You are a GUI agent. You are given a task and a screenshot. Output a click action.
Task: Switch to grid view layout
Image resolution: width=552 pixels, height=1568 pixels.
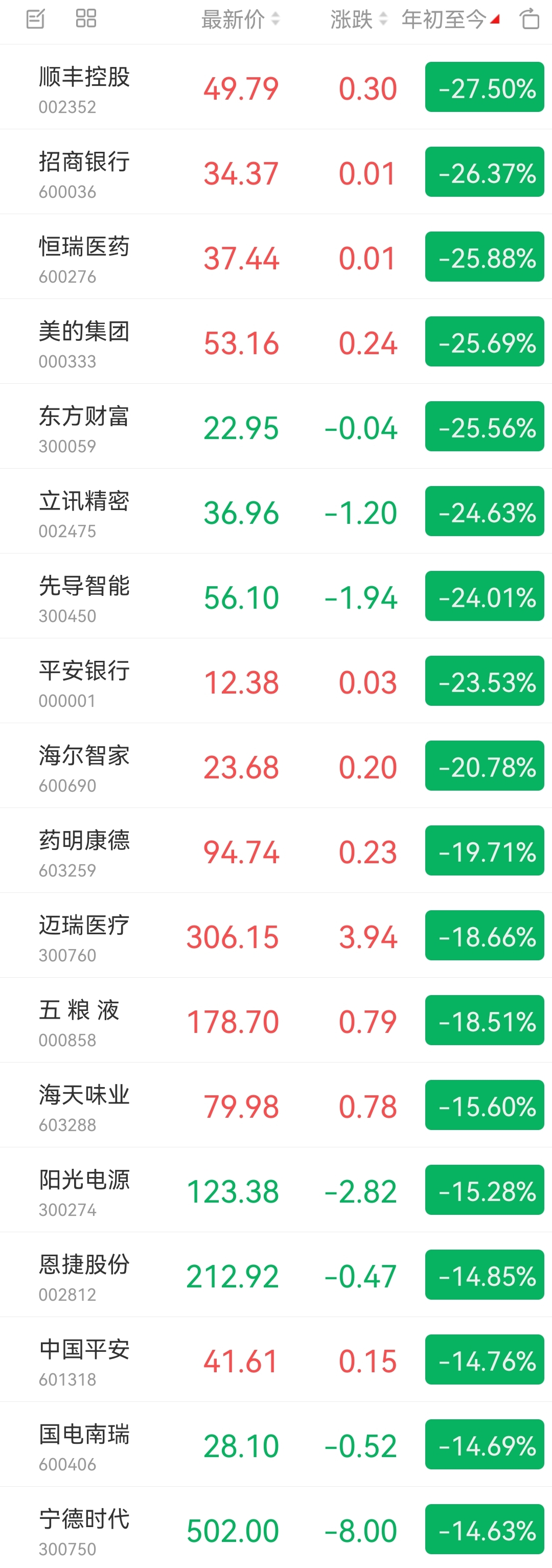point(86,19)
